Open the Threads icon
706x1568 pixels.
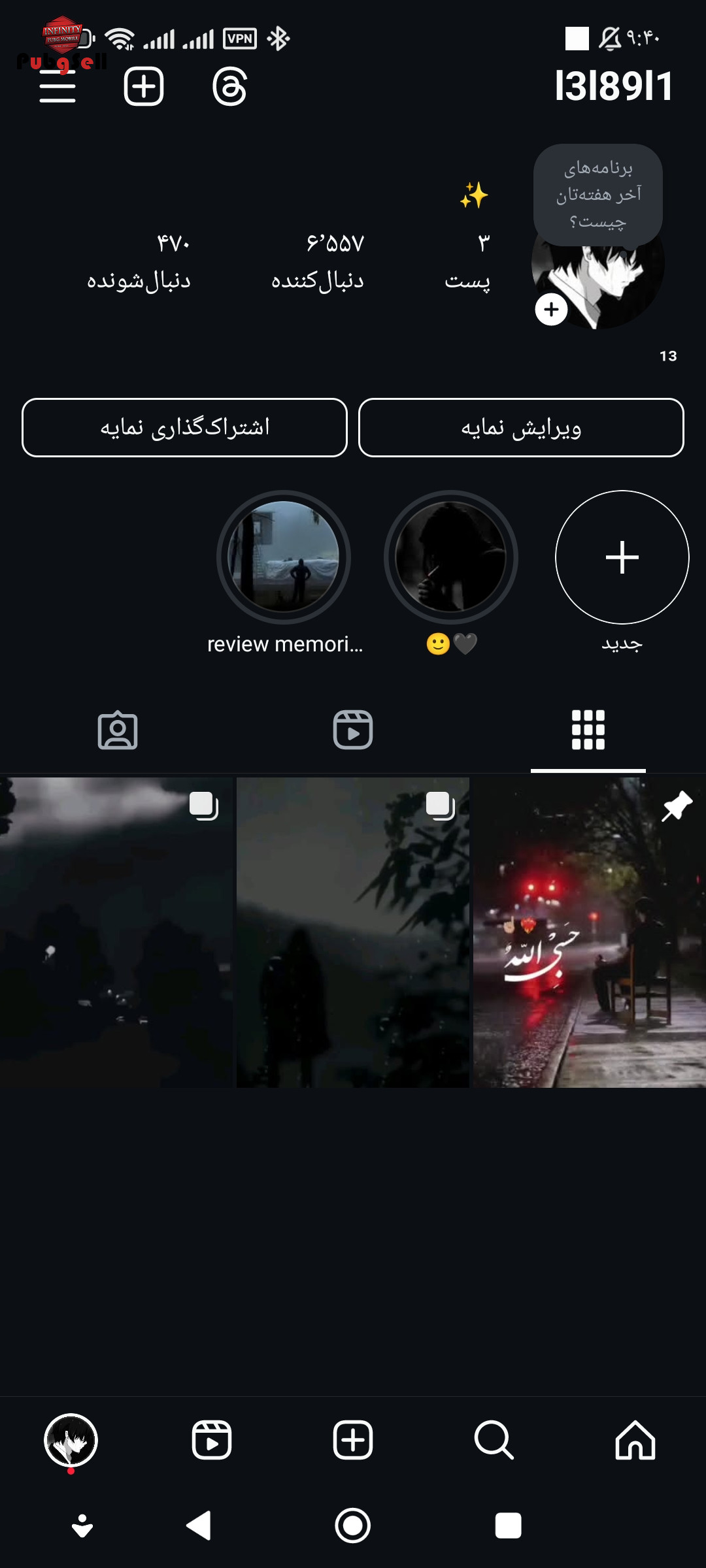click(x=229, y=86)
